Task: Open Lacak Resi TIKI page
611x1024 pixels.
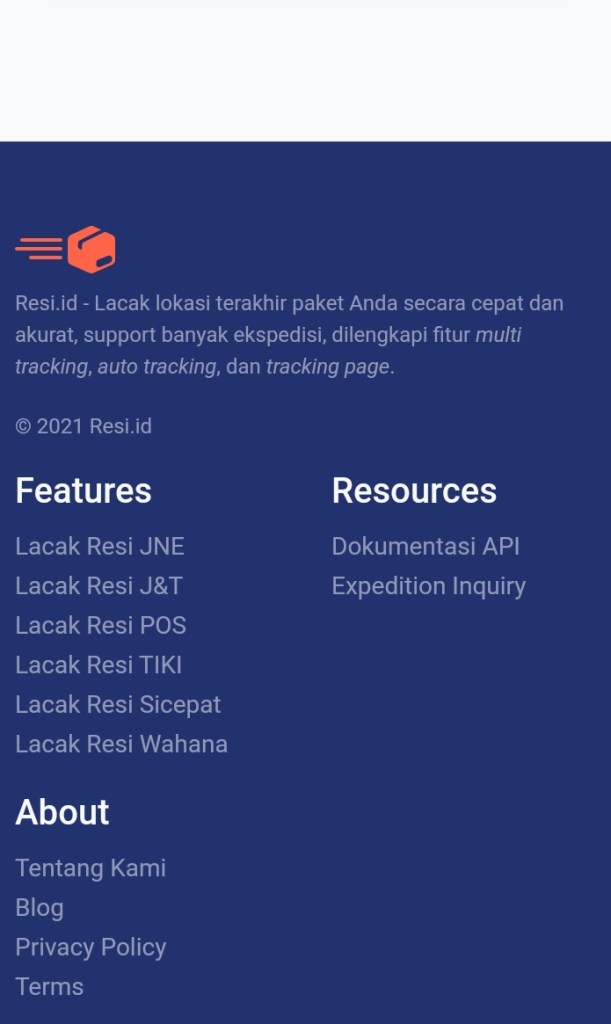Action: coord(98,665)
